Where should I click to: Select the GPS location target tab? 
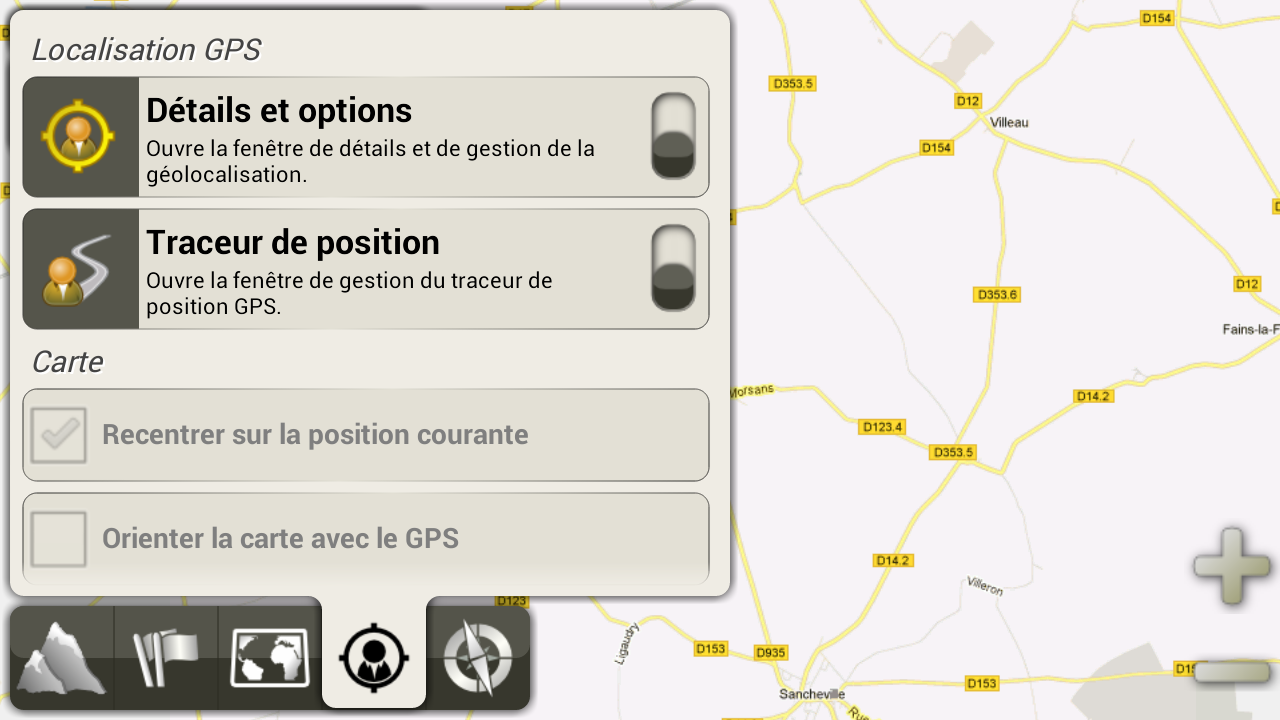pos(374,657)
